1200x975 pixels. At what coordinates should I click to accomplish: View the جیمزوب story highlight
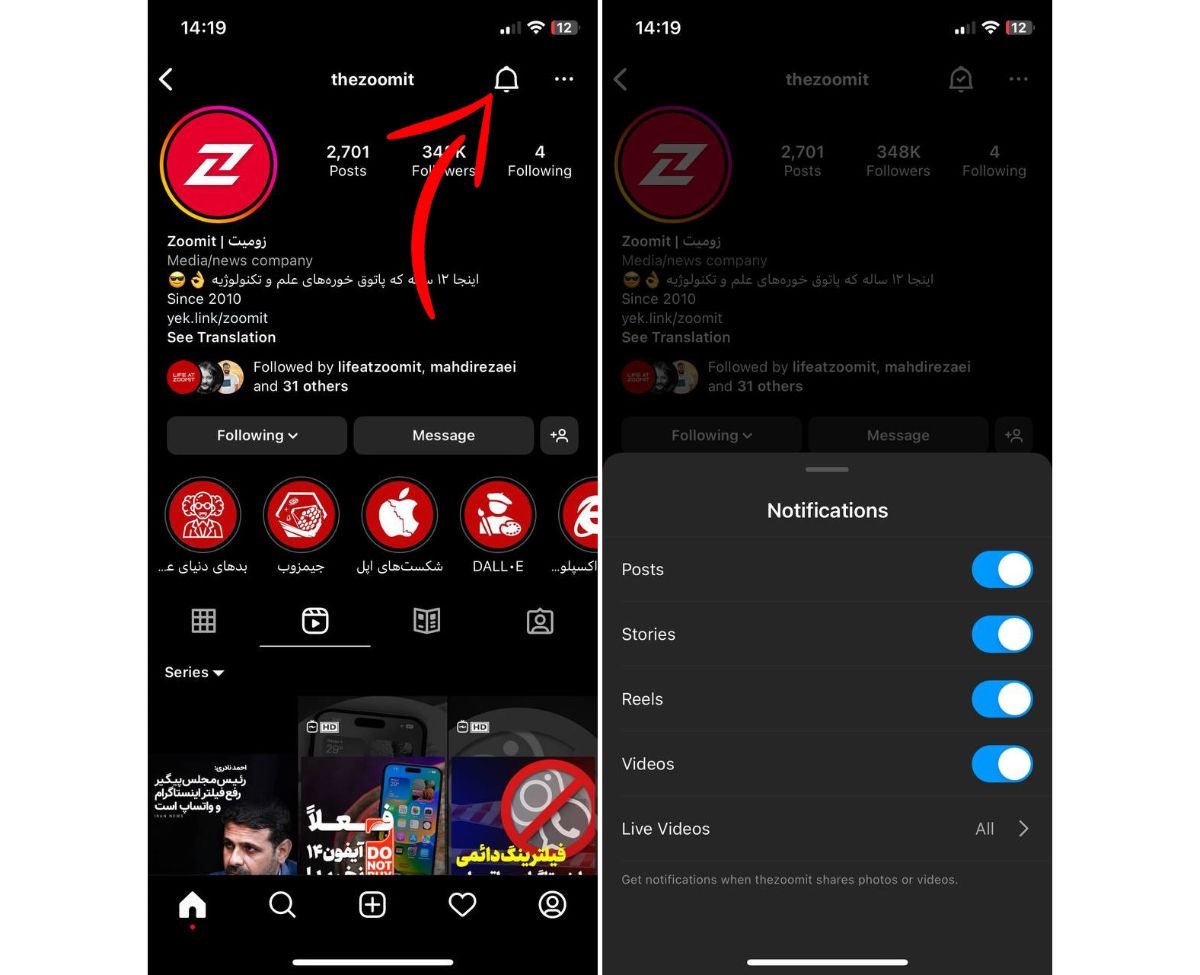[301, 516]
